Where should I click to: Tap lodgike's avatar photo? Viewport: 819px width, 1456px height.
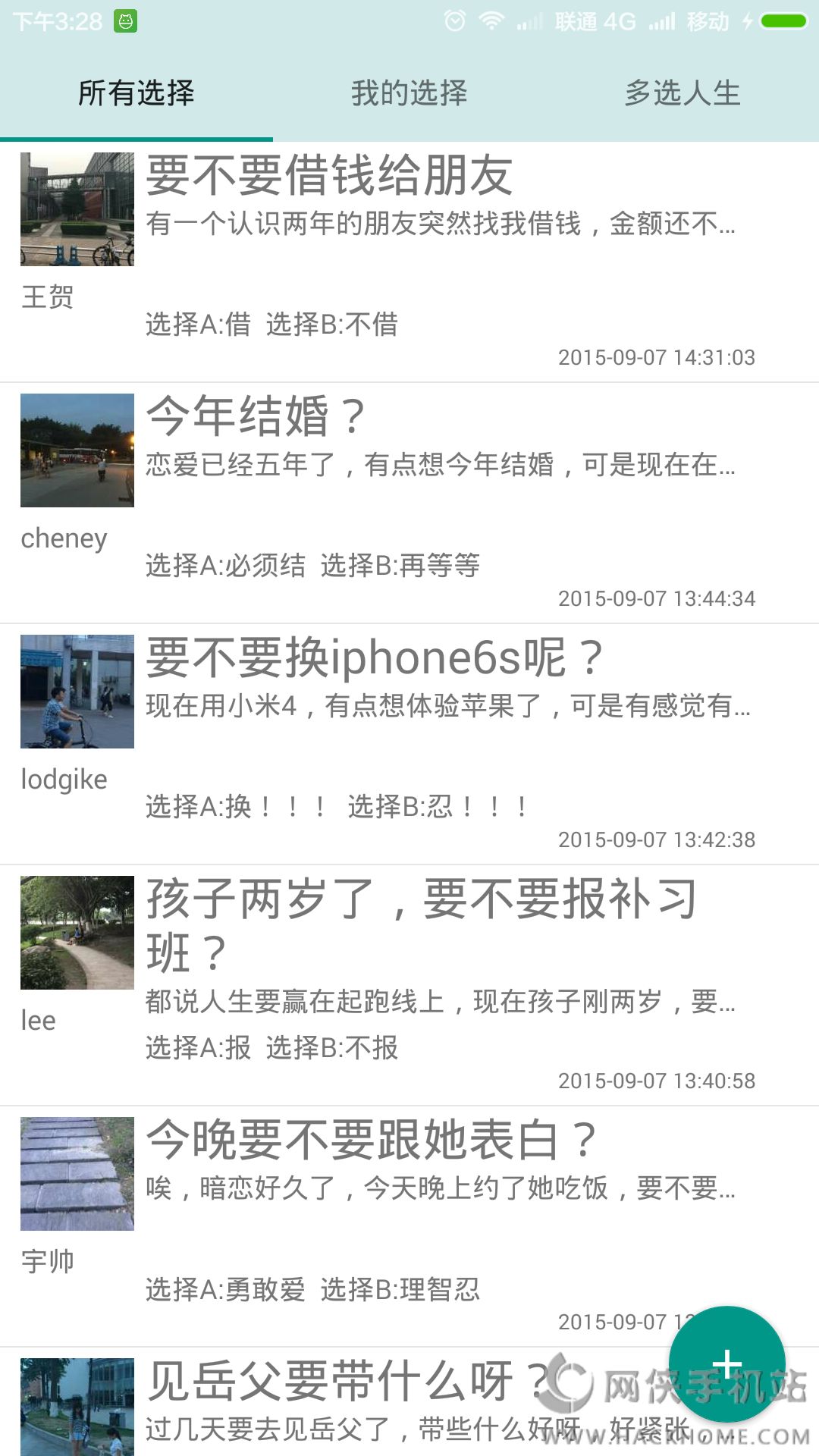tap(77, 692)
